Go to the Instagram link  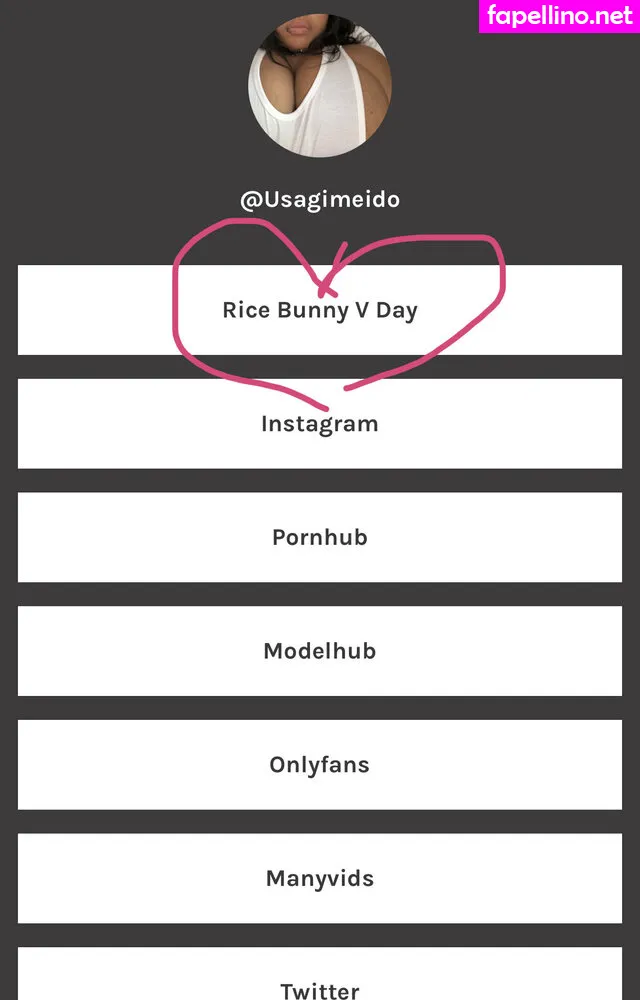(320, 424)
